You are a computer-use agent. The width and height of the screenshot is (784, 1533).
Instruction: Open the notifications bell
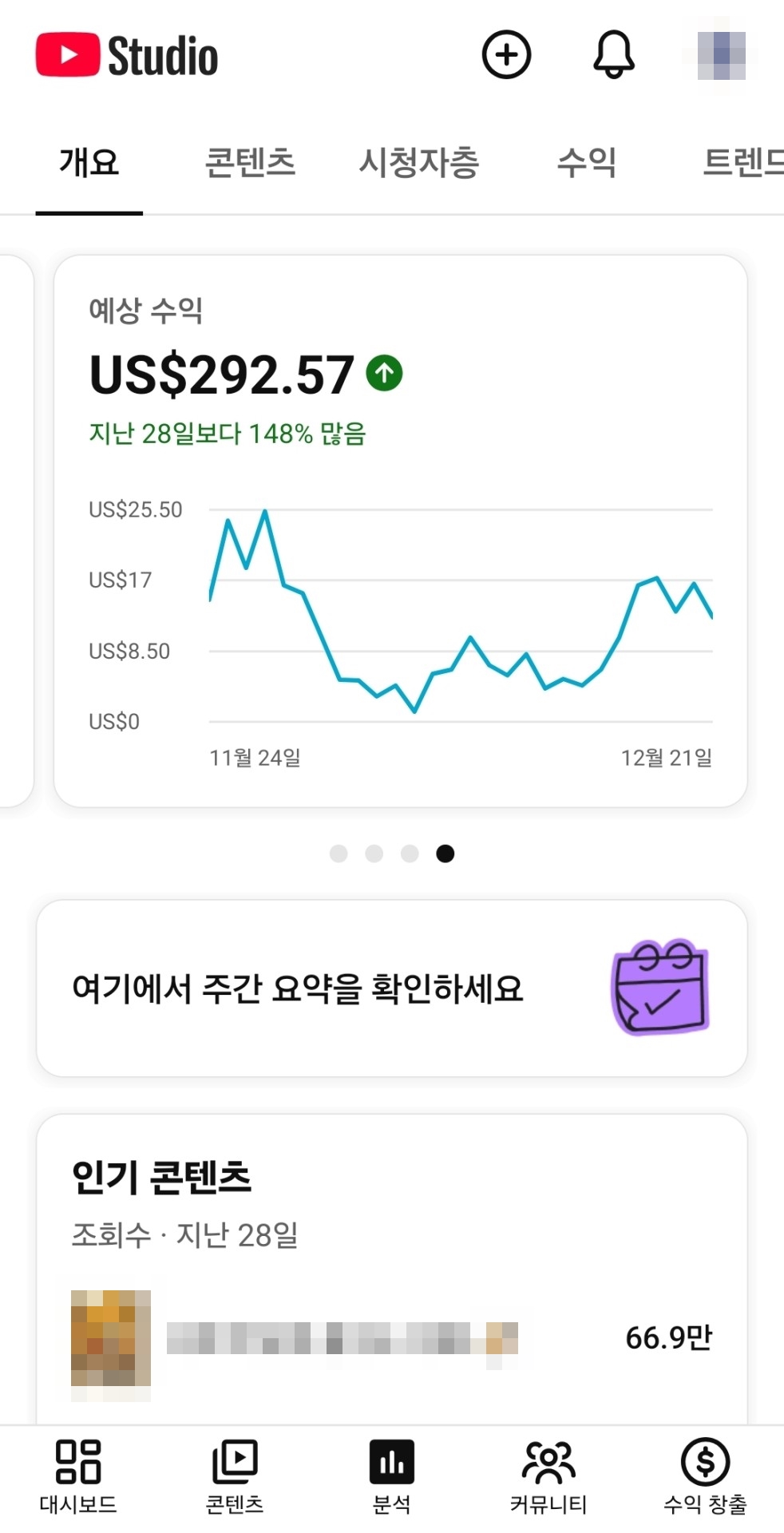(613, 55)
